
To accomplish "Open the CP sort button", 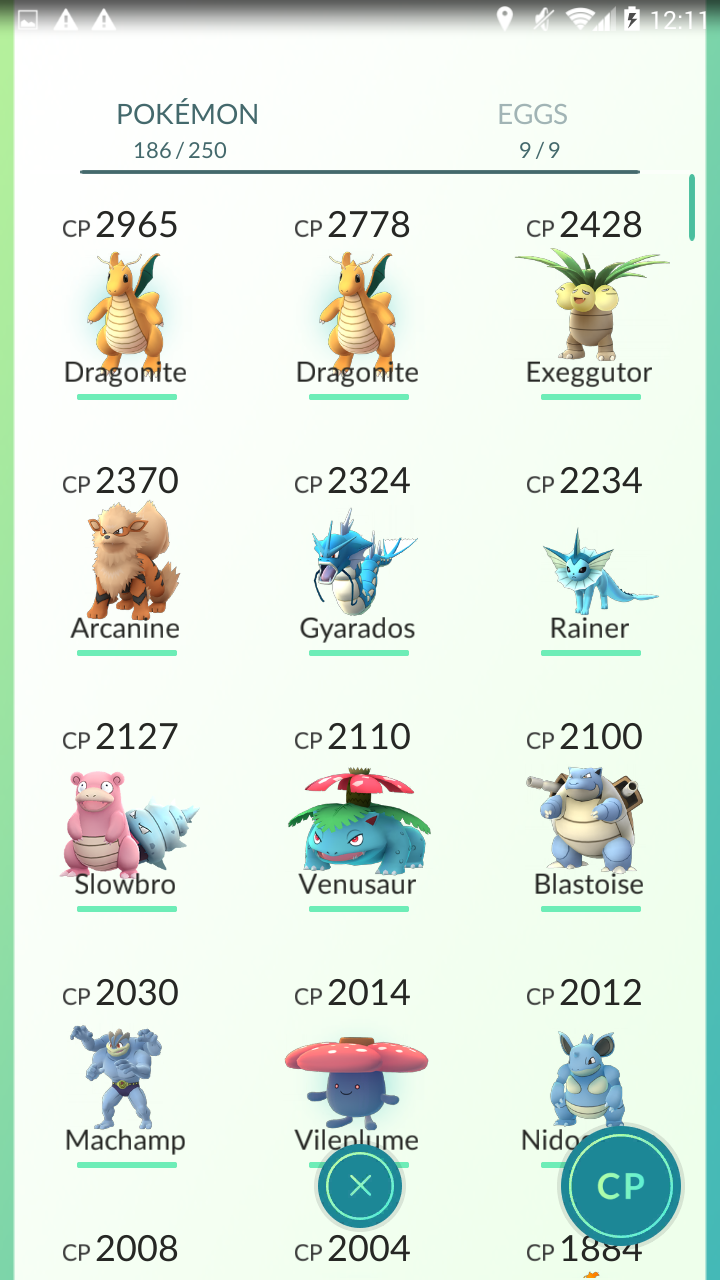I will click(x=620, y=1186).
